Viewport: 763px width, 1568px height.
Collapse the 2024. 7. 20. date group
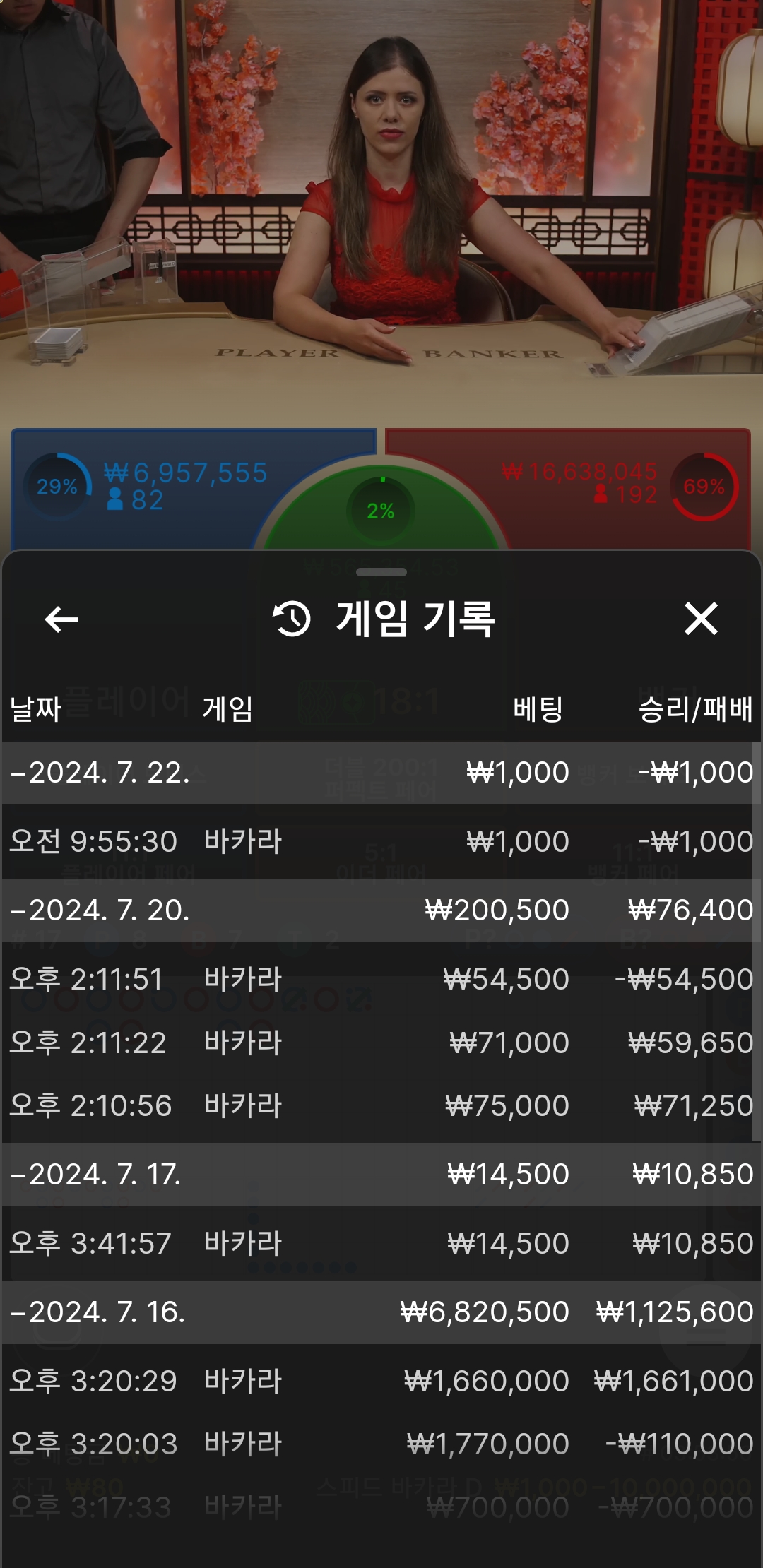tap(100, 910)
